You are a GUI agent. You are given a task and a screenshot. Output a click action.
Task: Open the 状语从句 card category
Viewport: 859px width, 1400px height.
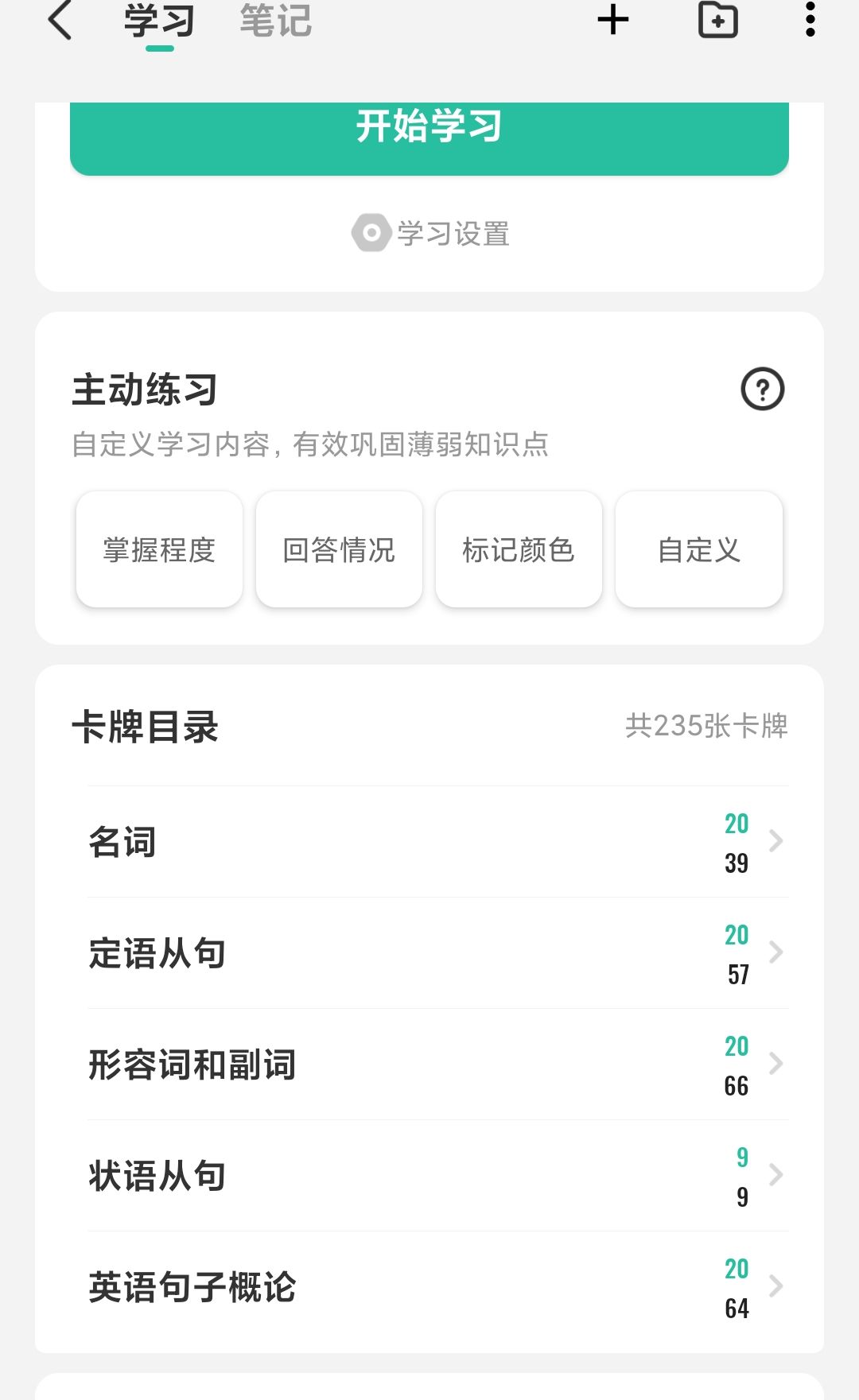[438, 1176]
